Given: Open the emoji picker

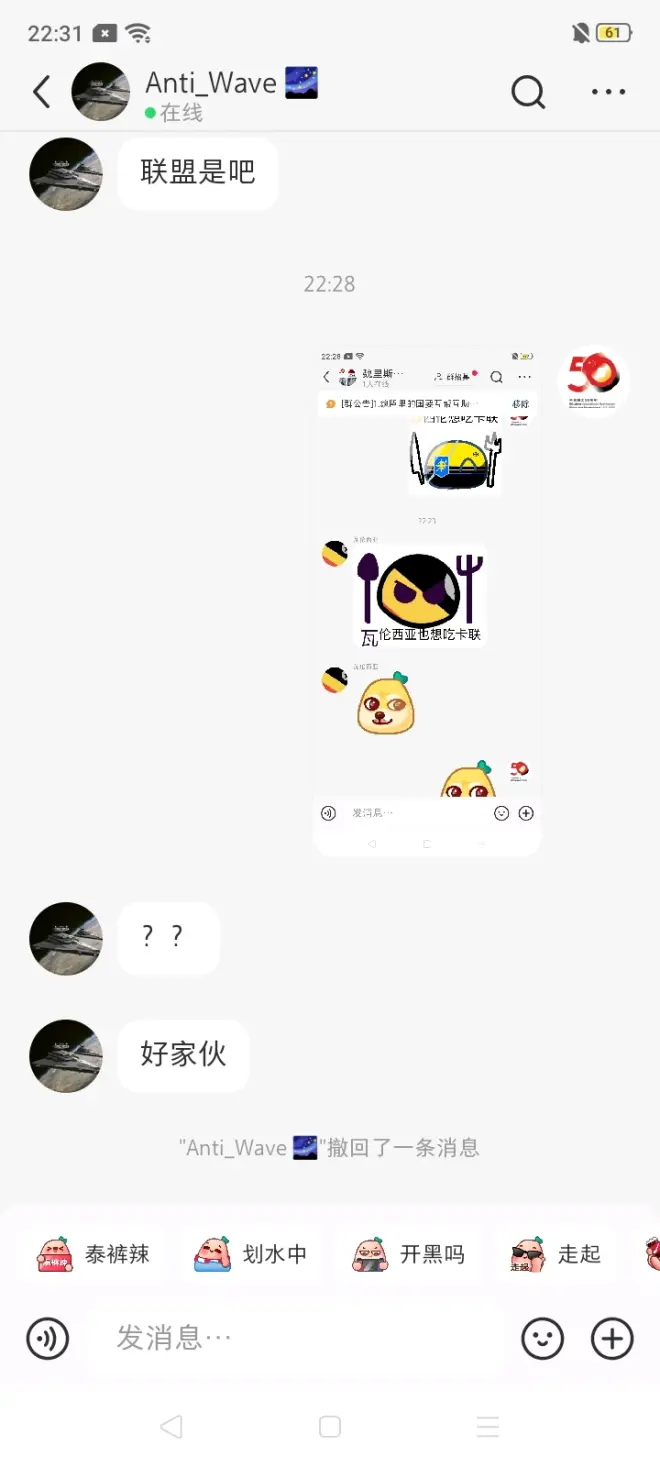Looking at the screenshot, I should click(x=543, y=1338).
